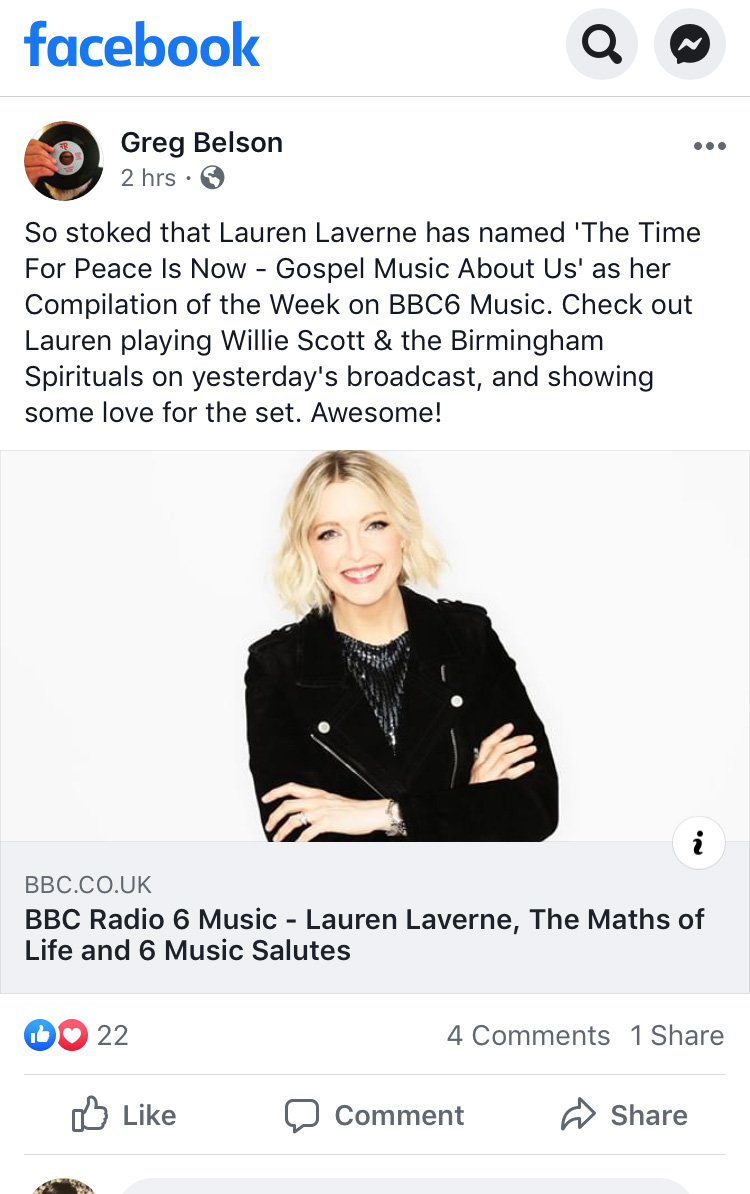
Task: Open Facebook Messenger from the top bar
Action: (x=689, y=43)
